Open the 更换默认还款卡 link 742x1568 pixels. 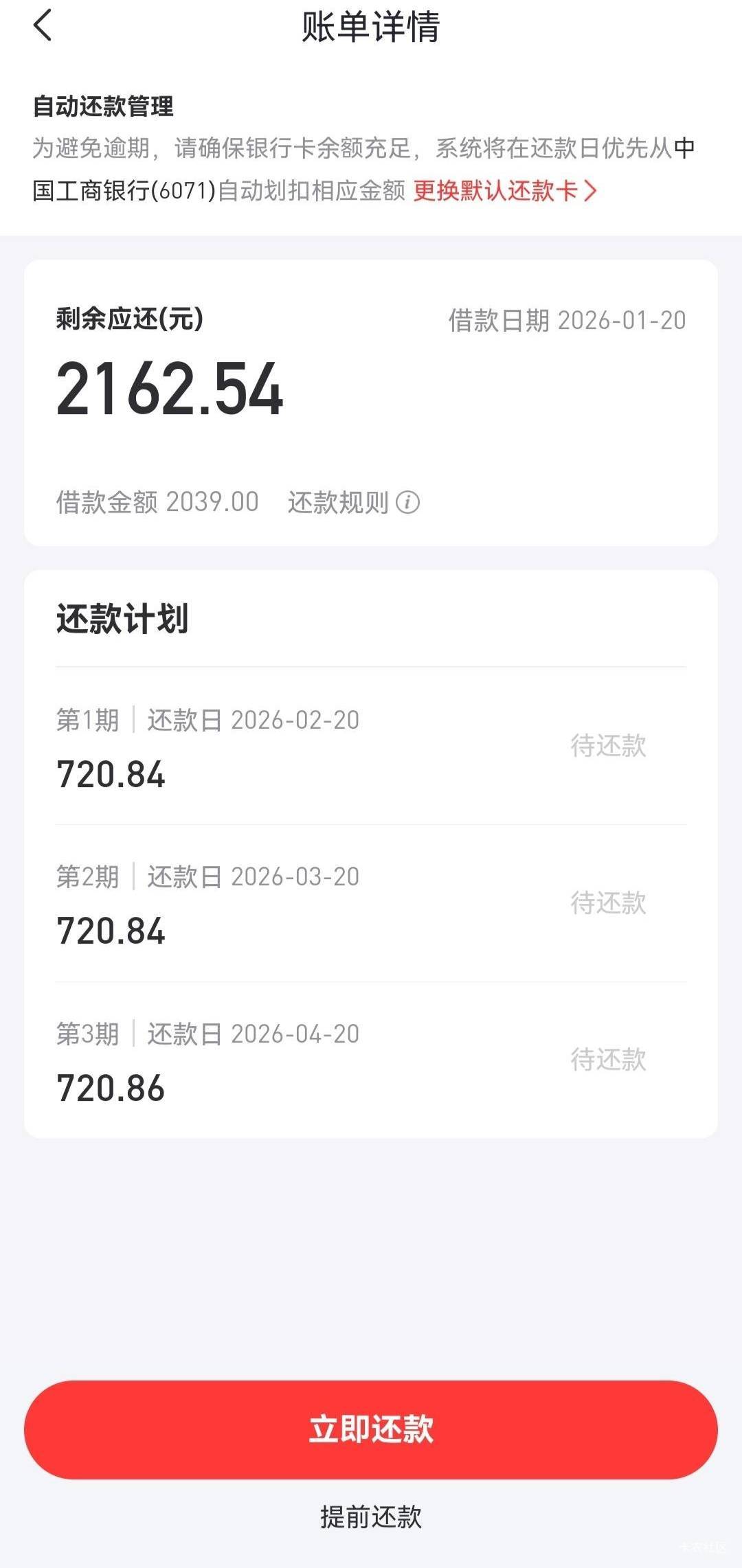click(x=504, y=191)
